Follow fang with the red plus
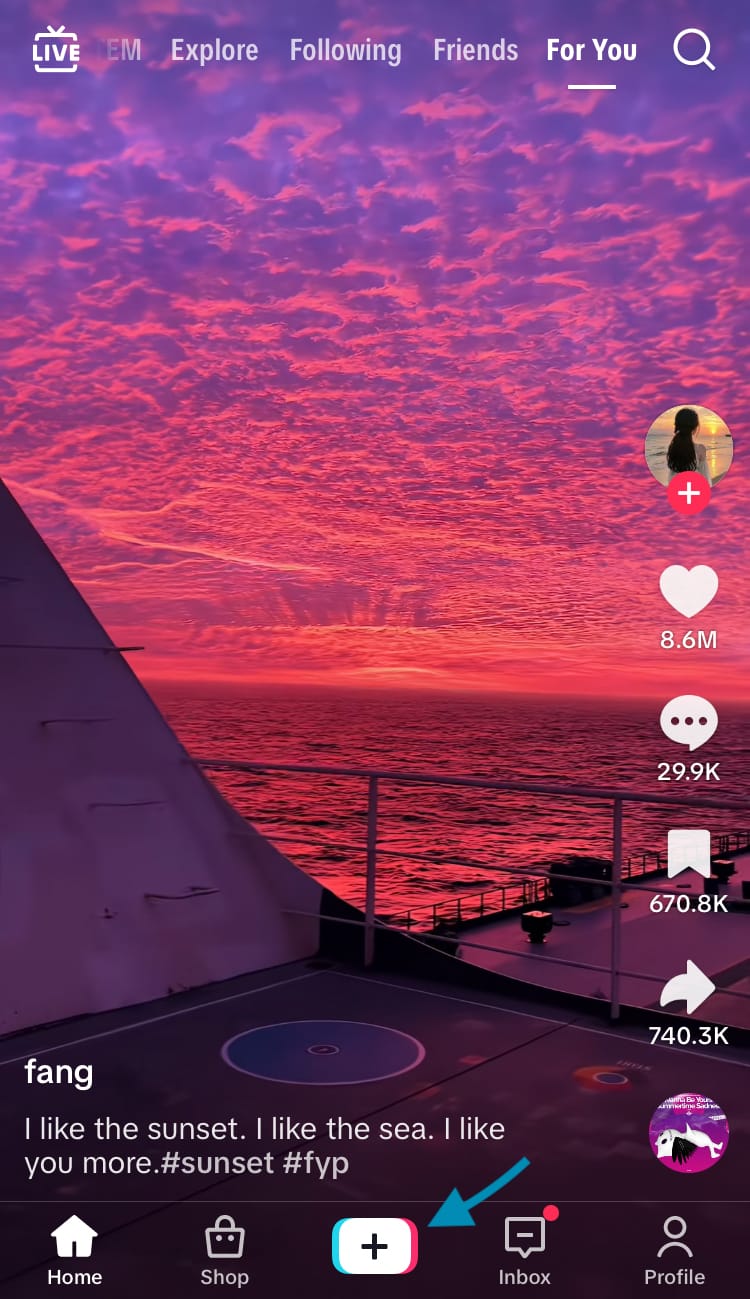This screenshot has height=1299, width=750. 689,494
